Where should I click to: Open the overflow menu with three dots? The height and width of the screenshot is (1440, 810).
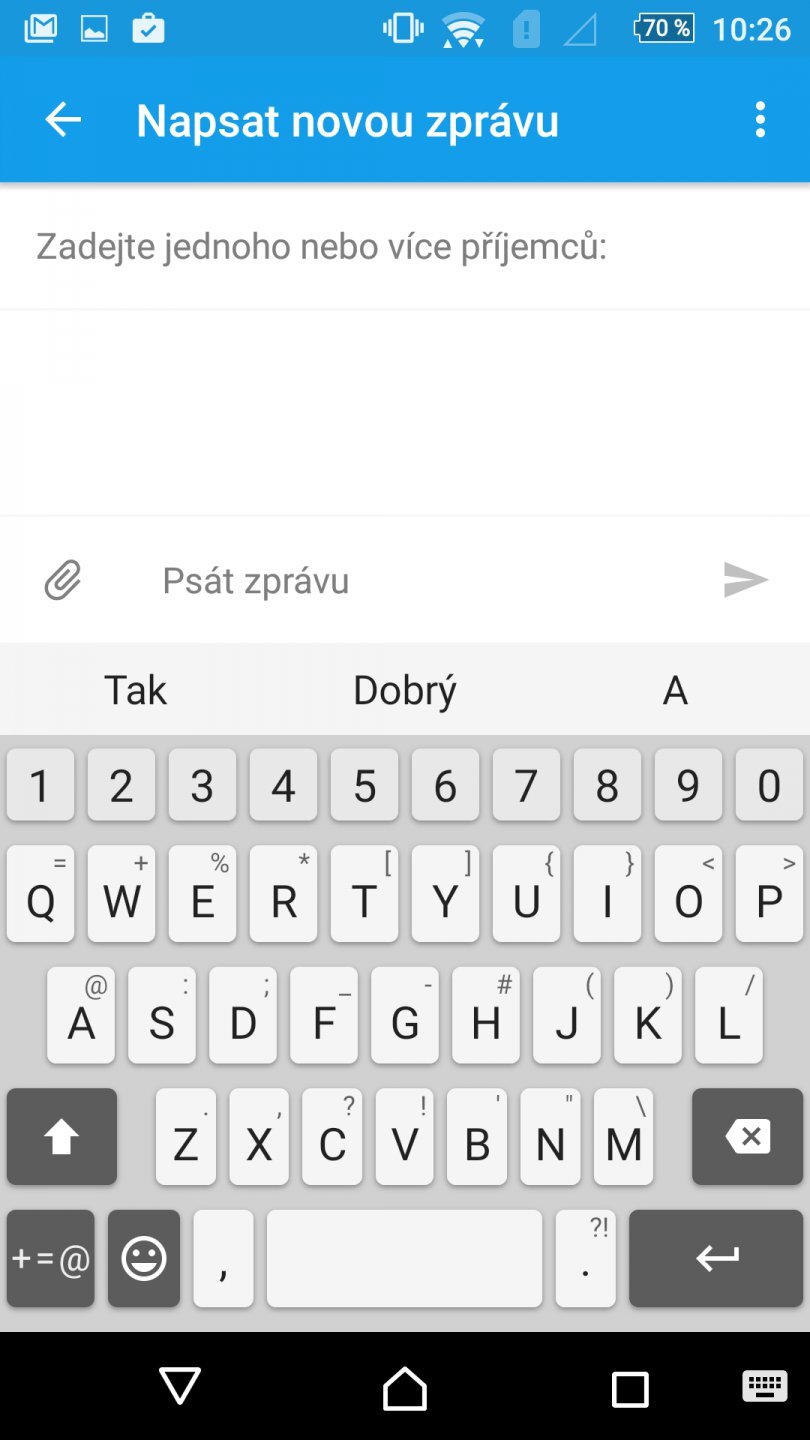[759, 119]
